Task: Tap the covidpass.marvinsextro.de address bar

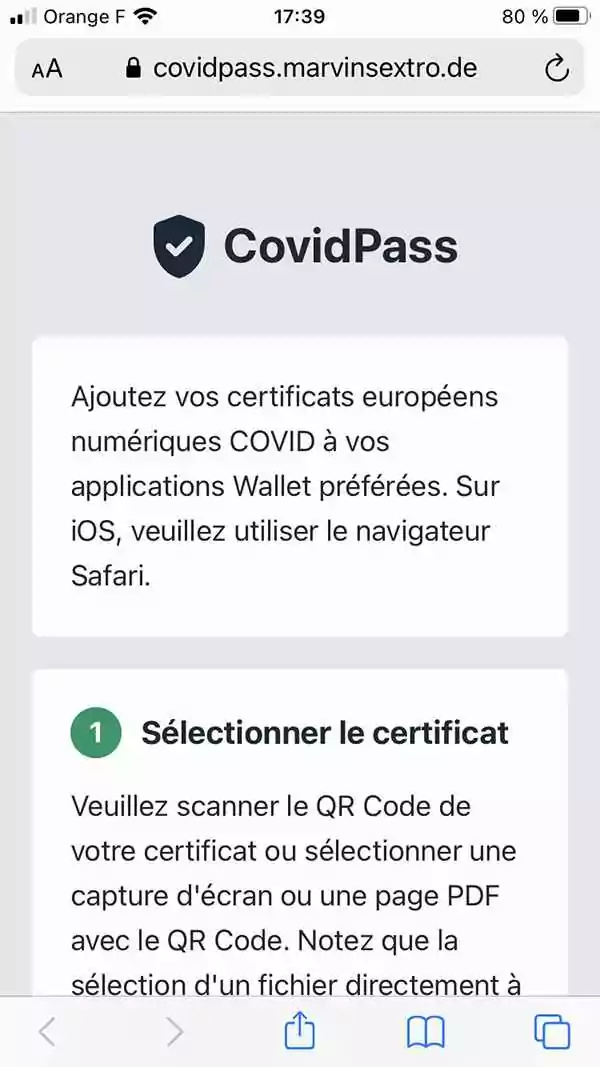Action: pyautogui.click(x=300, y=68)
